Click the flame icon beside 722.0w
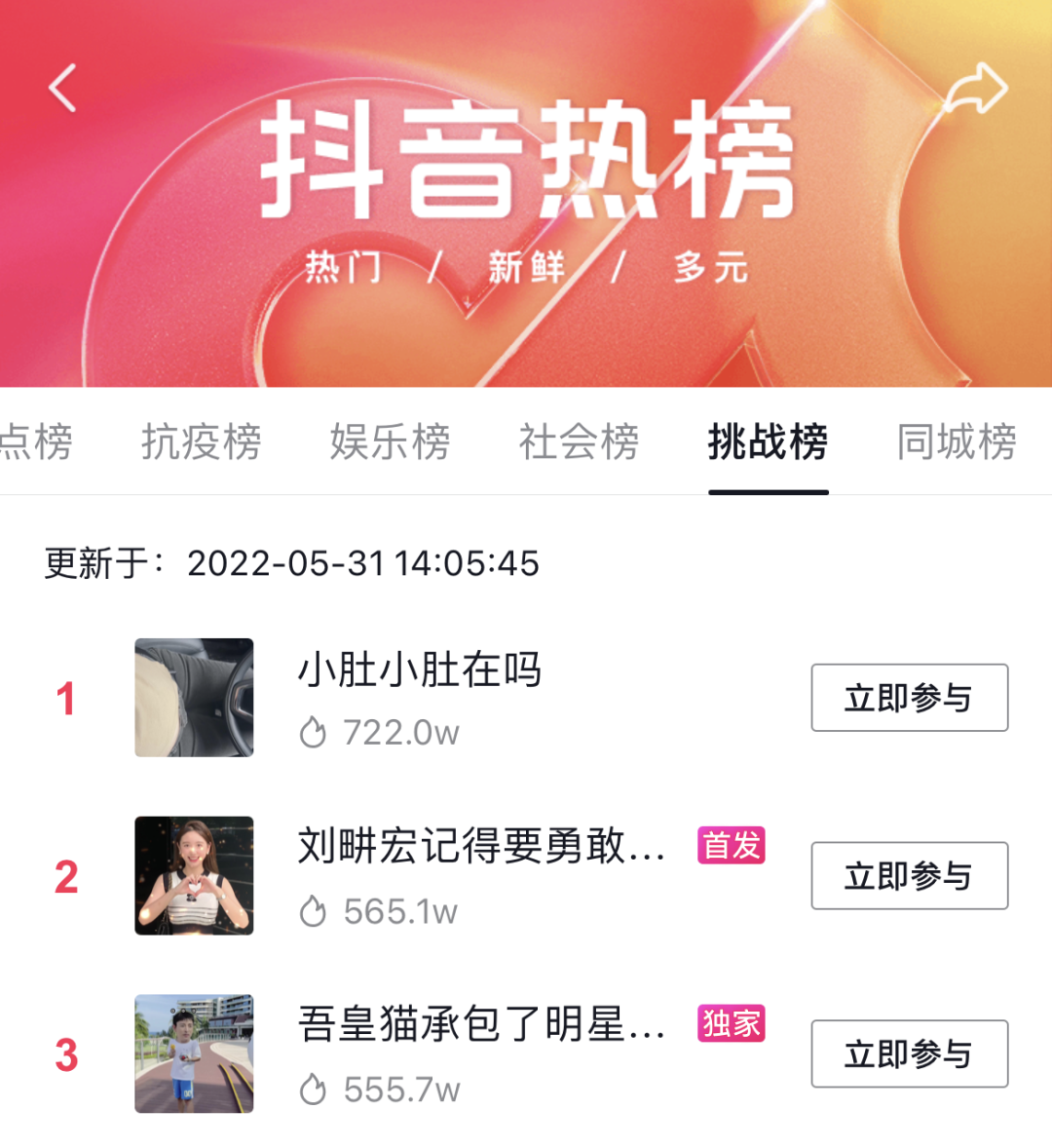The image size is (1052, 1148). tap(314, 732)
